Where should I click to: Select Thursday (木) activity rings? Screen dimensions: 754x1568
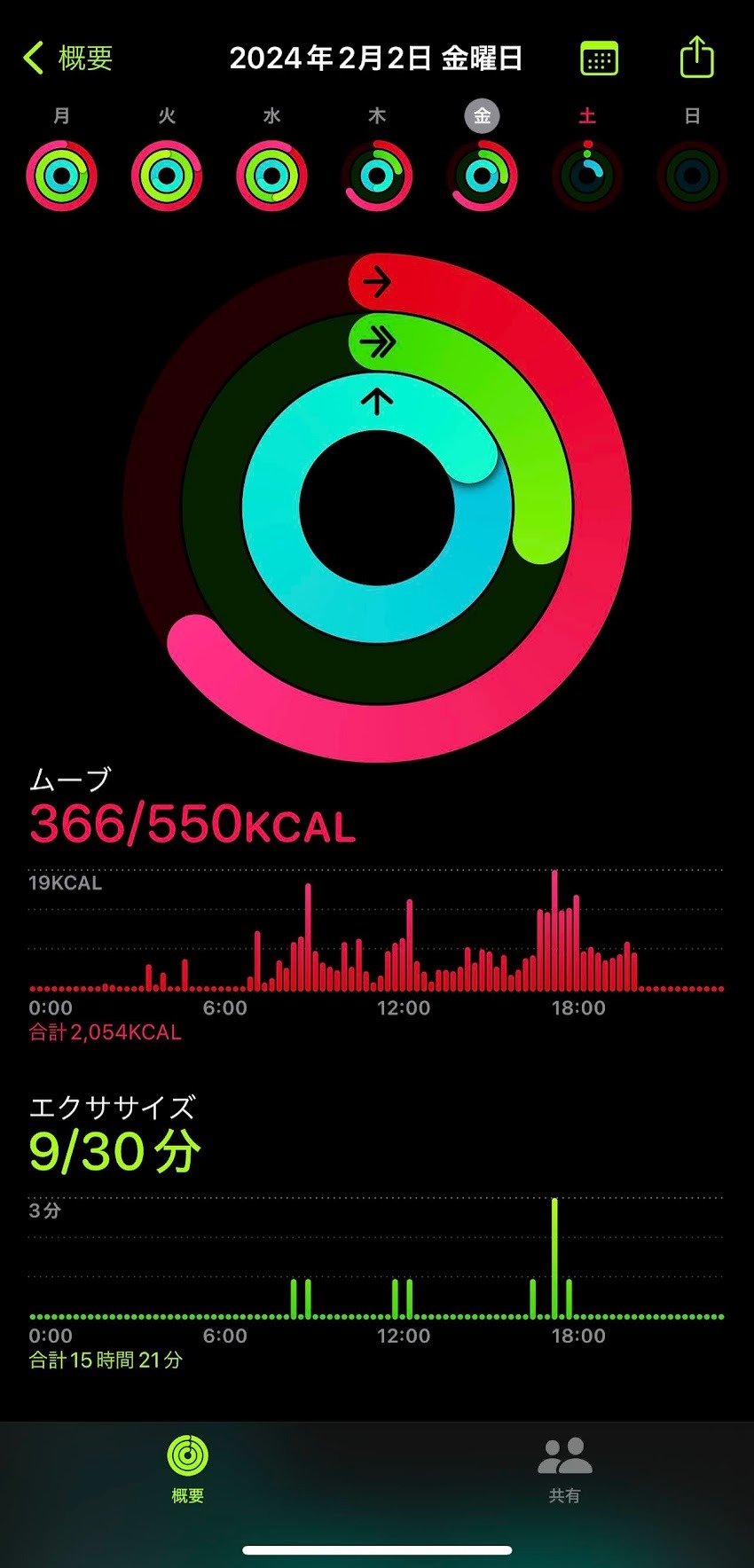tap(377, 176)
